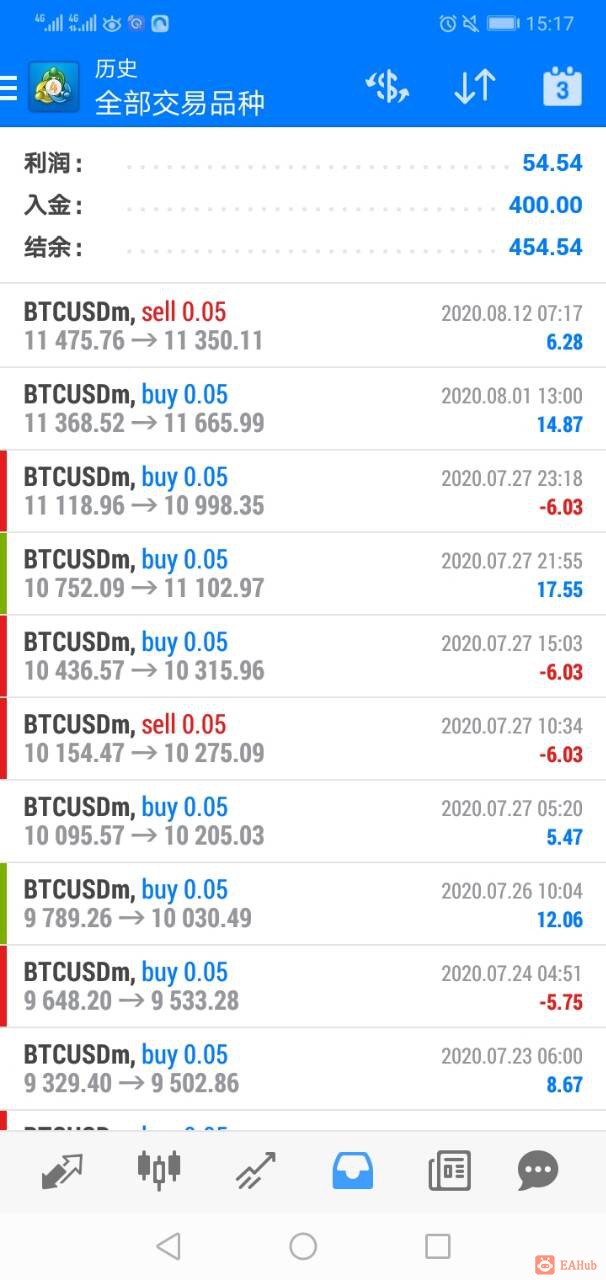Go back with the system back button
The height and width of the screenshot is (1280, 606).
(x=168, y=1246)
